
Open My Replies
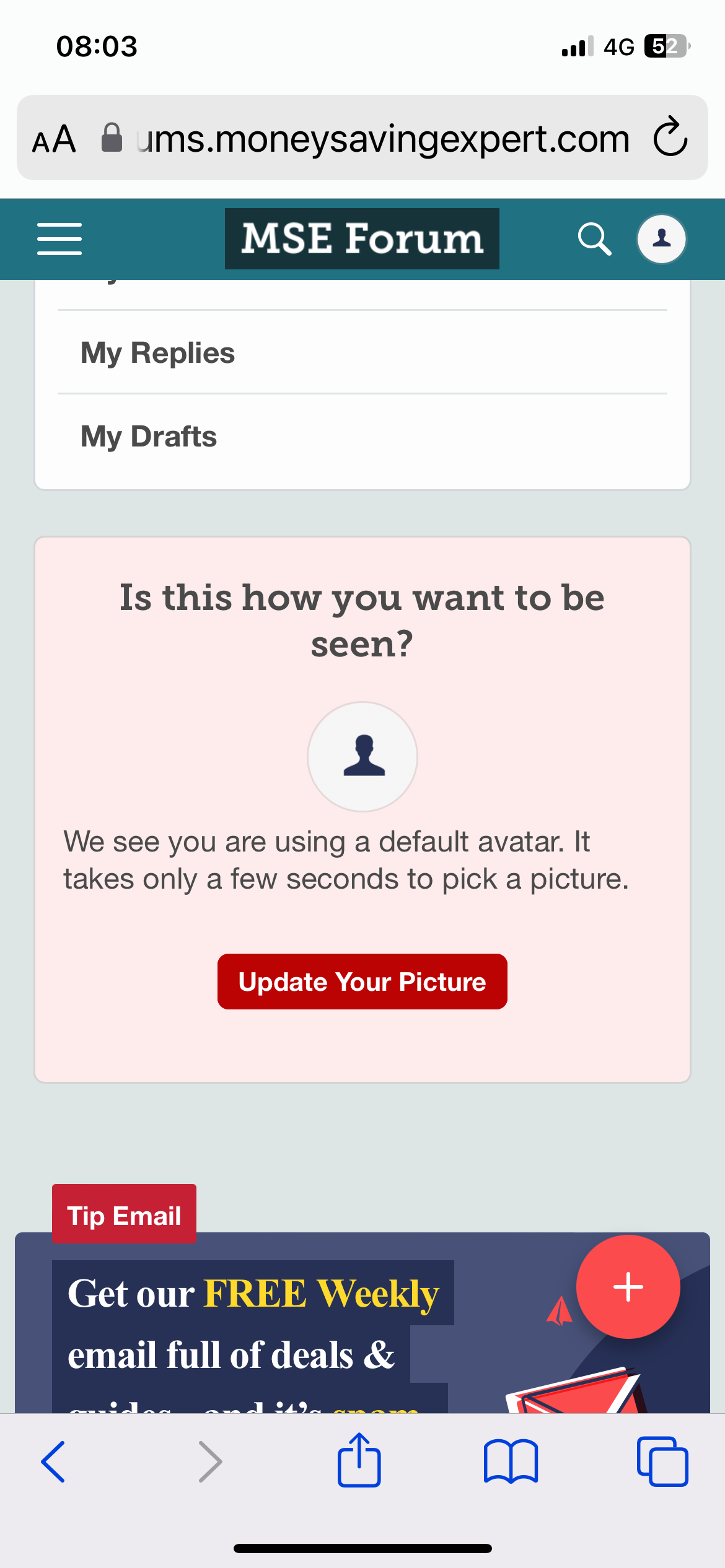click(362, 352)
